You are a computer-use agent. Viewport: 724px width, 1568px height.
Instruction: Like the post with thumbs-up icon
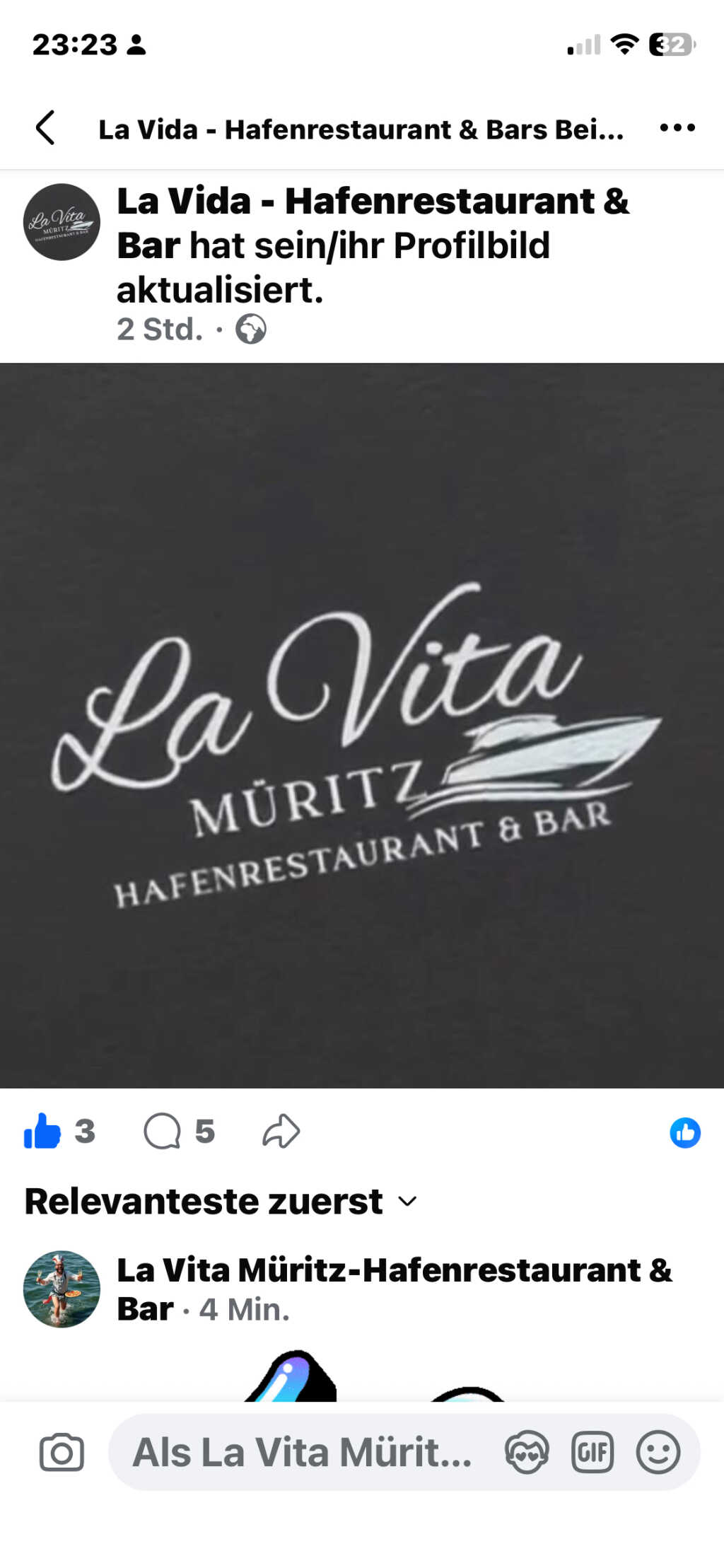click(42, 1132)
